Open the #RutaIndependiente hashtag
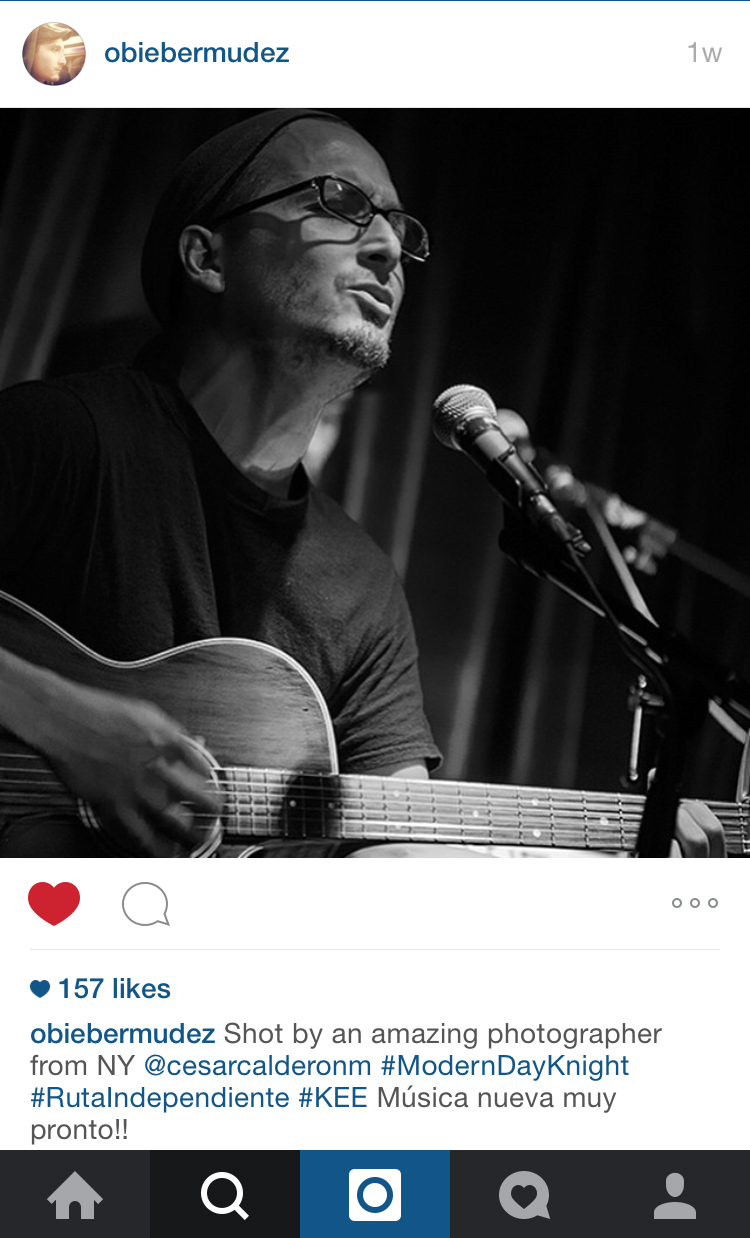 click(160, 1097)
